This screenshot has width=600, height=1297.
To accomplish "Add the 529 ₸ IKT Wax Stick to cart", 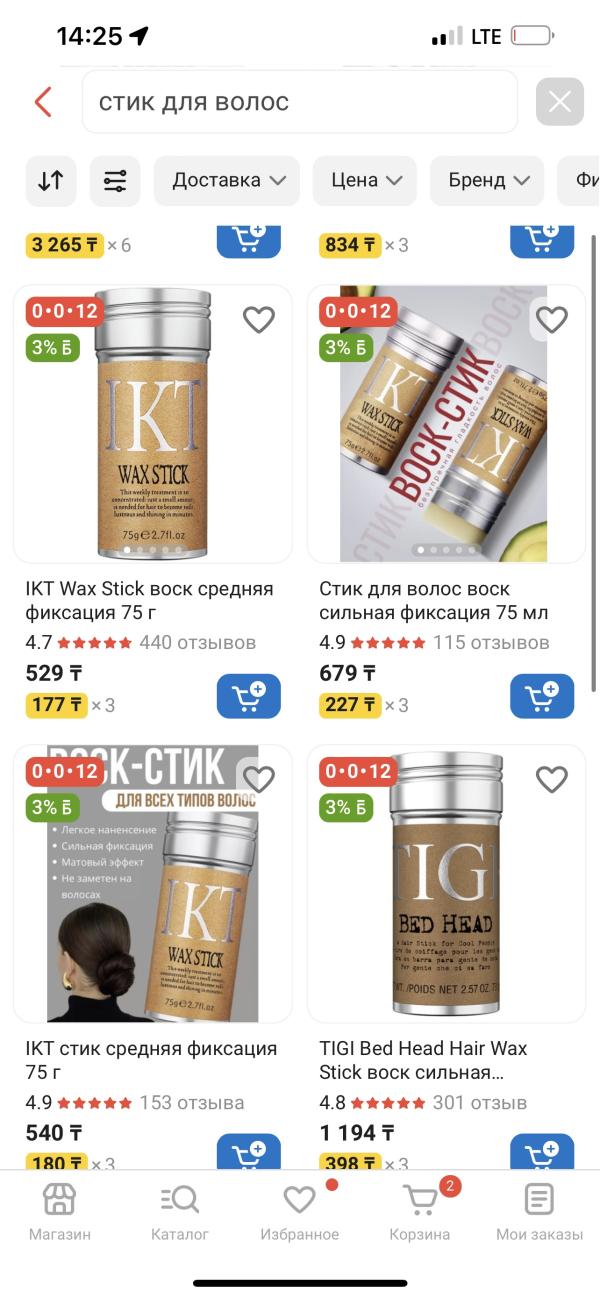I will (x=248, y=696).
